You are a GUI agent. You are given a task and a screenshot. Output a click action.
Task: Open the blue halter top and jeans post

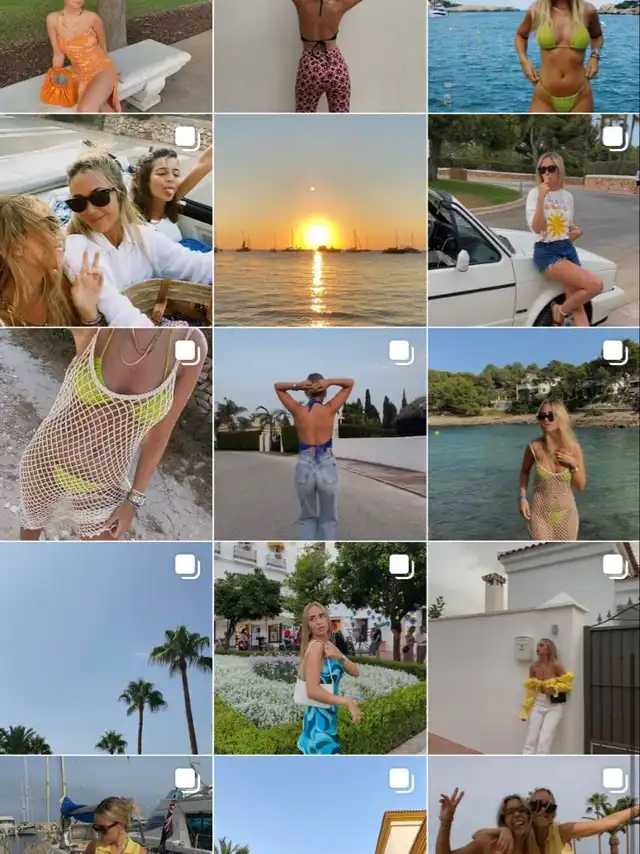(320, 434)
